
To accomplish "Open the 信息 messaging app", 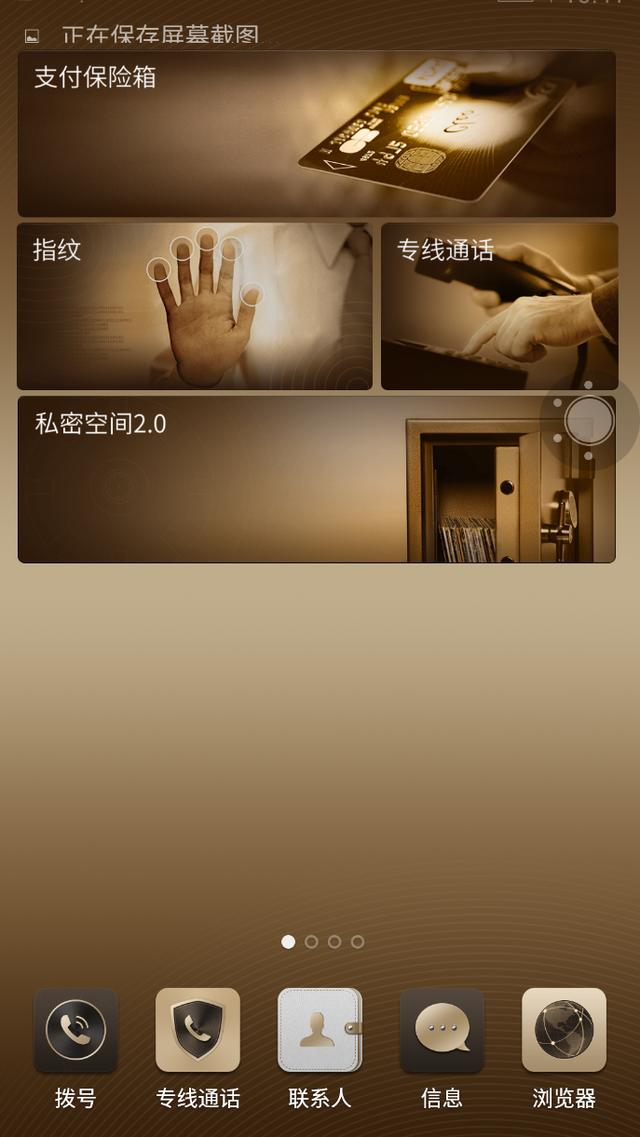I will (442, 1031).
